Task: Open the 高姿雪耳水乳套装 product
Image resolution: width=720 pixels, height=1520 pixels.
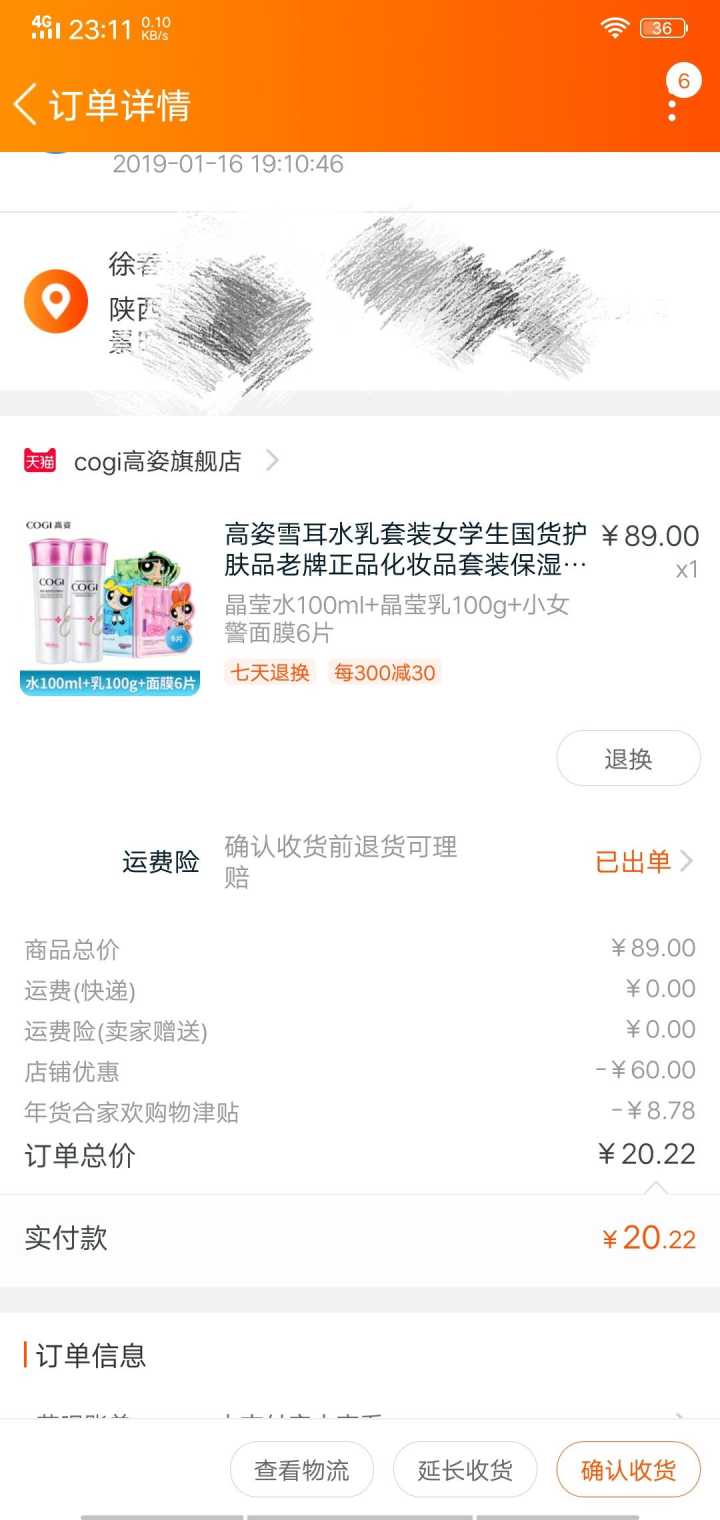Action: (x=405, y=549)
